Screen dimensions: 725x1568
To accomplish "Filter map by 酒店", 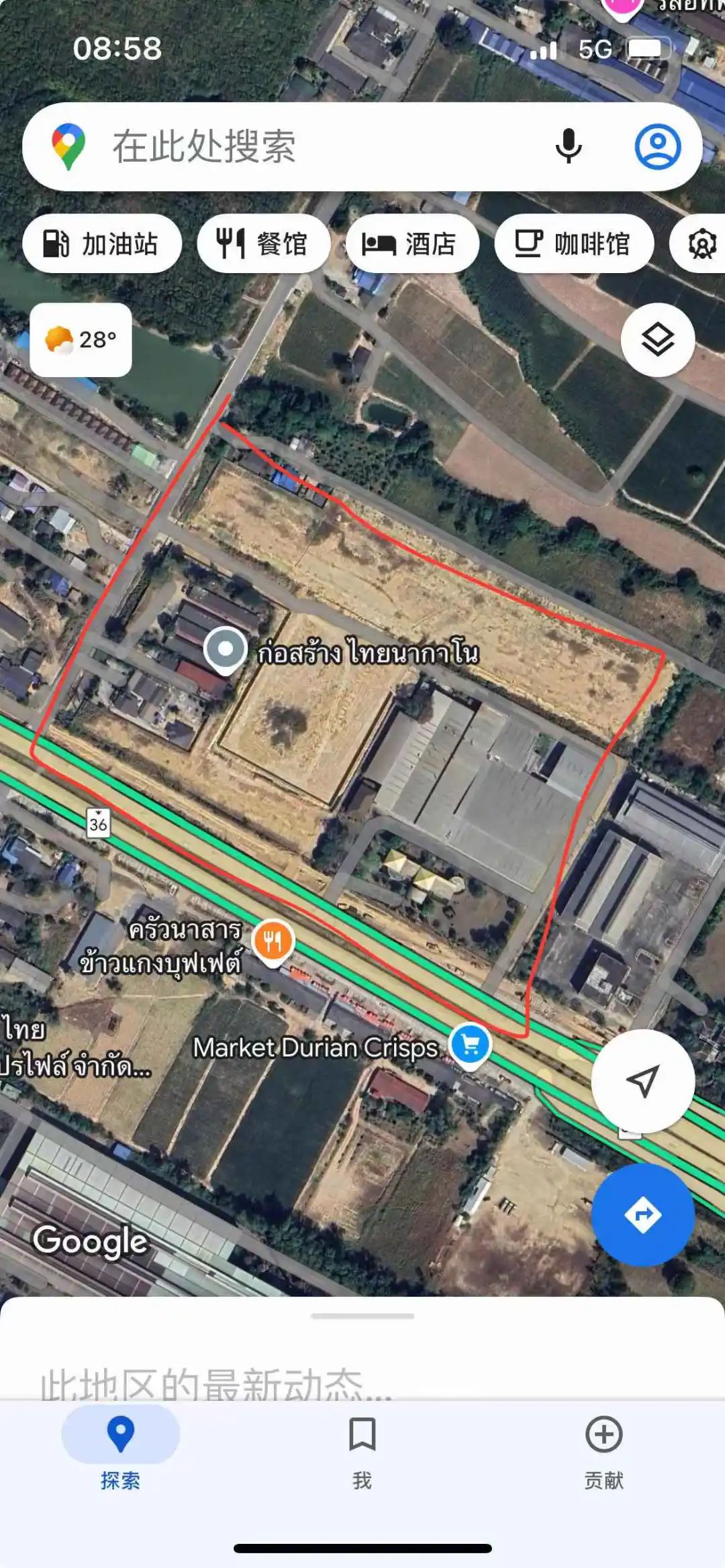I will tap(412, 244).
